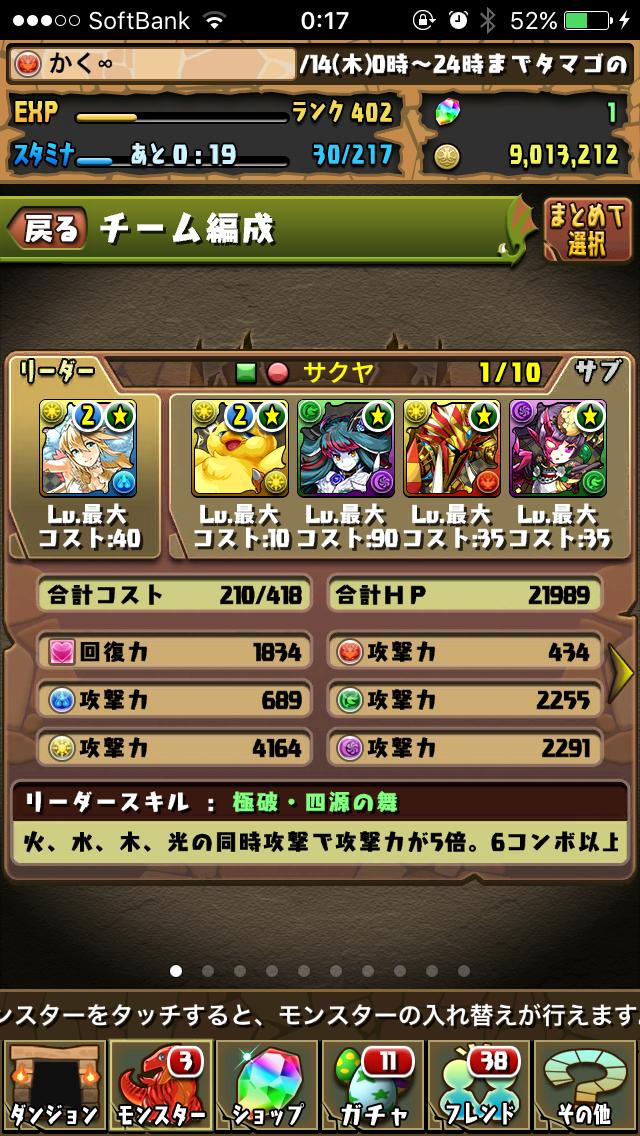This screenshot has width=640, height=1136.
Task: Jump to the second team page dot
Action: click(x=208, y=970)
